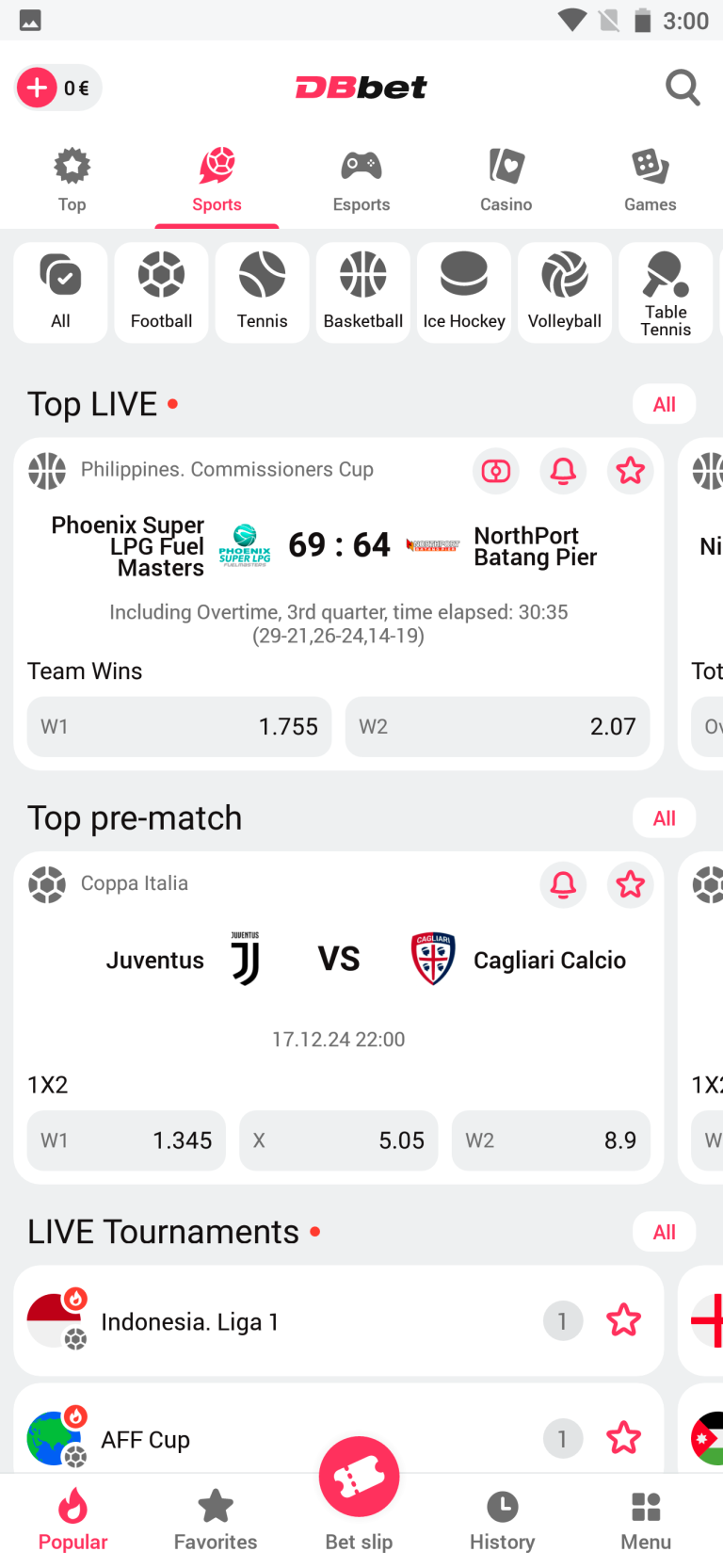
Task: Add Juventus vs Cagliari to favorites
Action: (x=630, y=884)
